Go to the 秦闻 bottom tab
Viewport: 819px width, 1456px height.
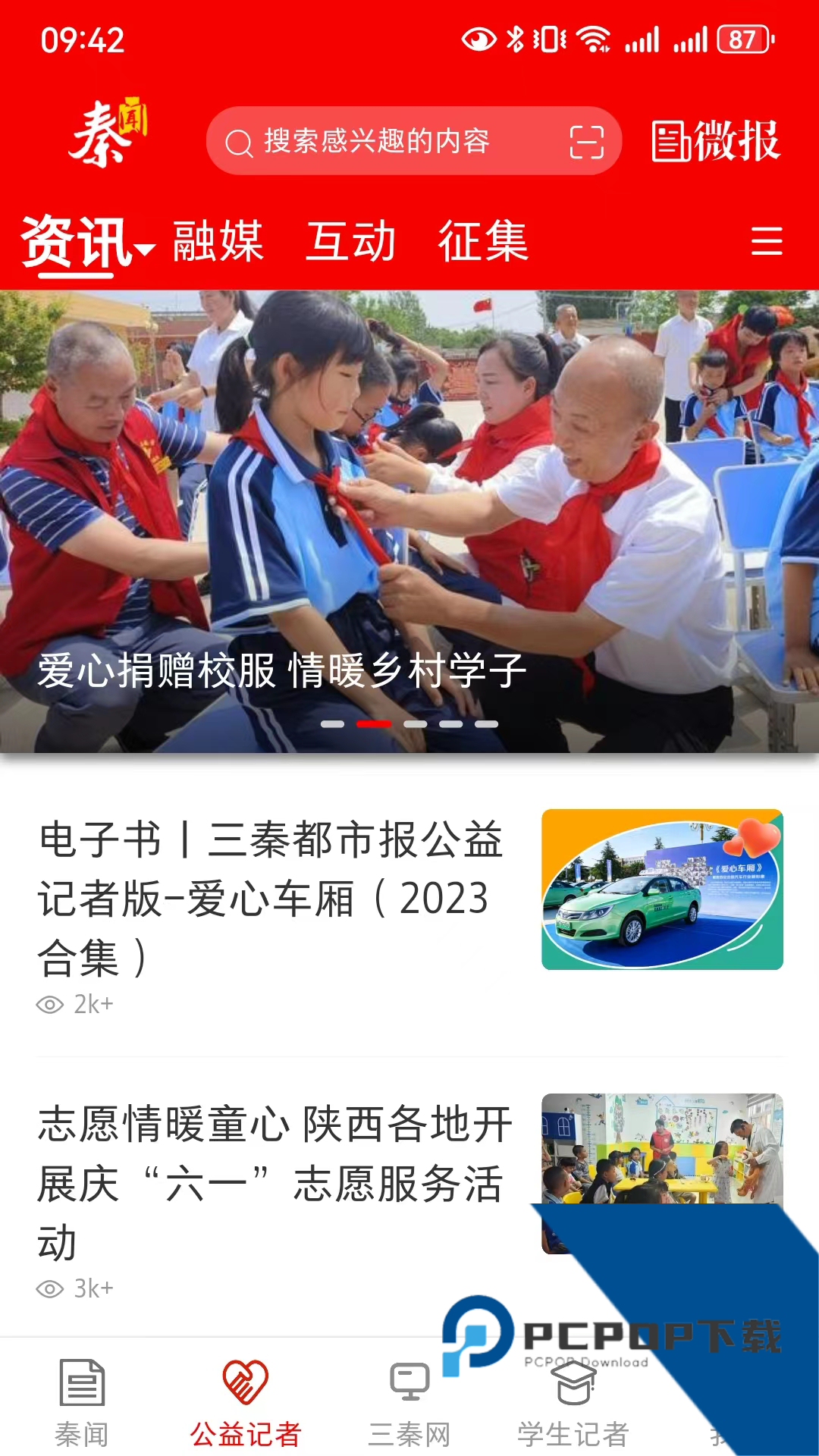(81, 1403)
